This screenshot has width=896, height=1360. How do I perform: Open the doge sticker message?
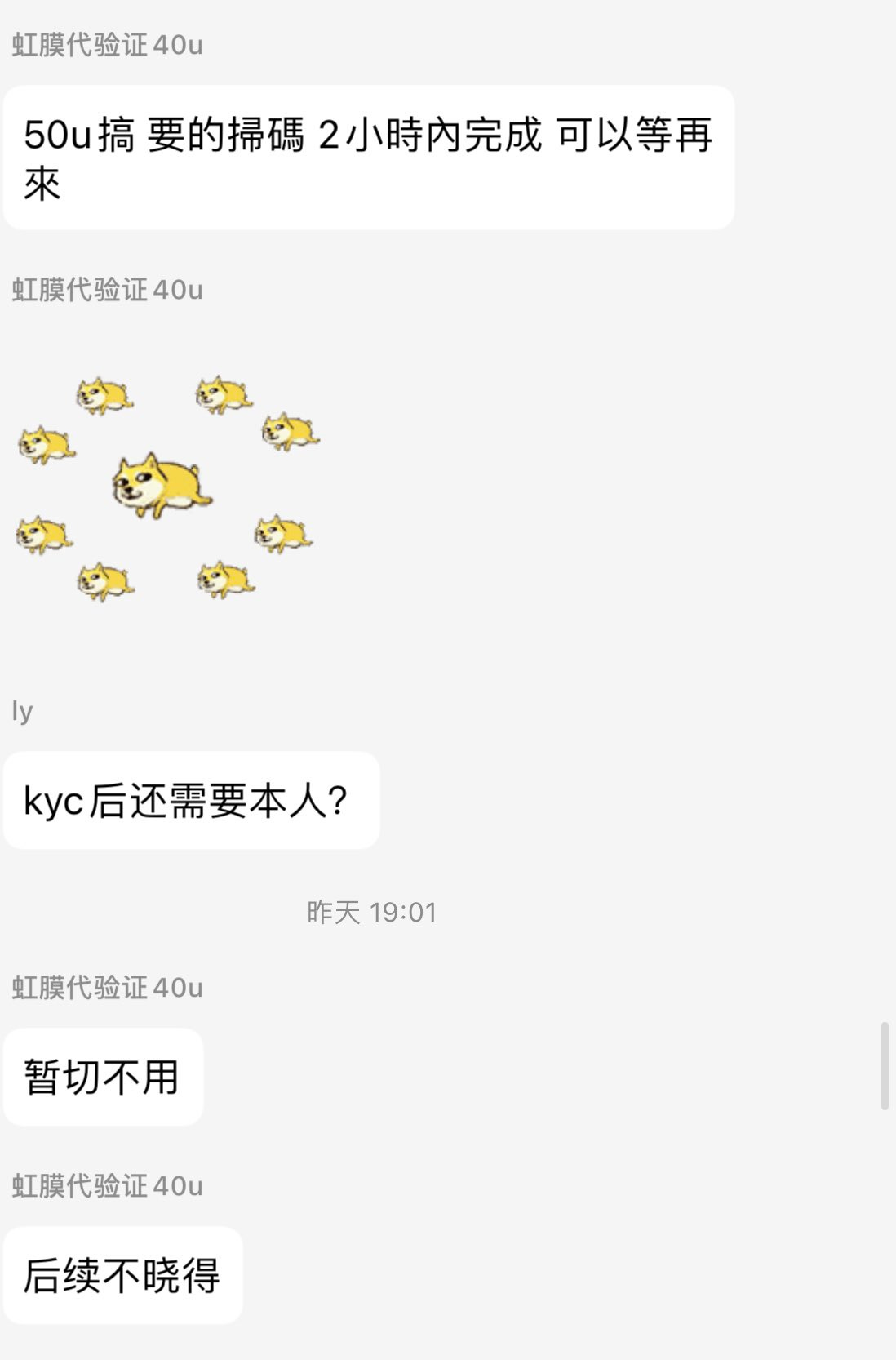coord(166,487)
